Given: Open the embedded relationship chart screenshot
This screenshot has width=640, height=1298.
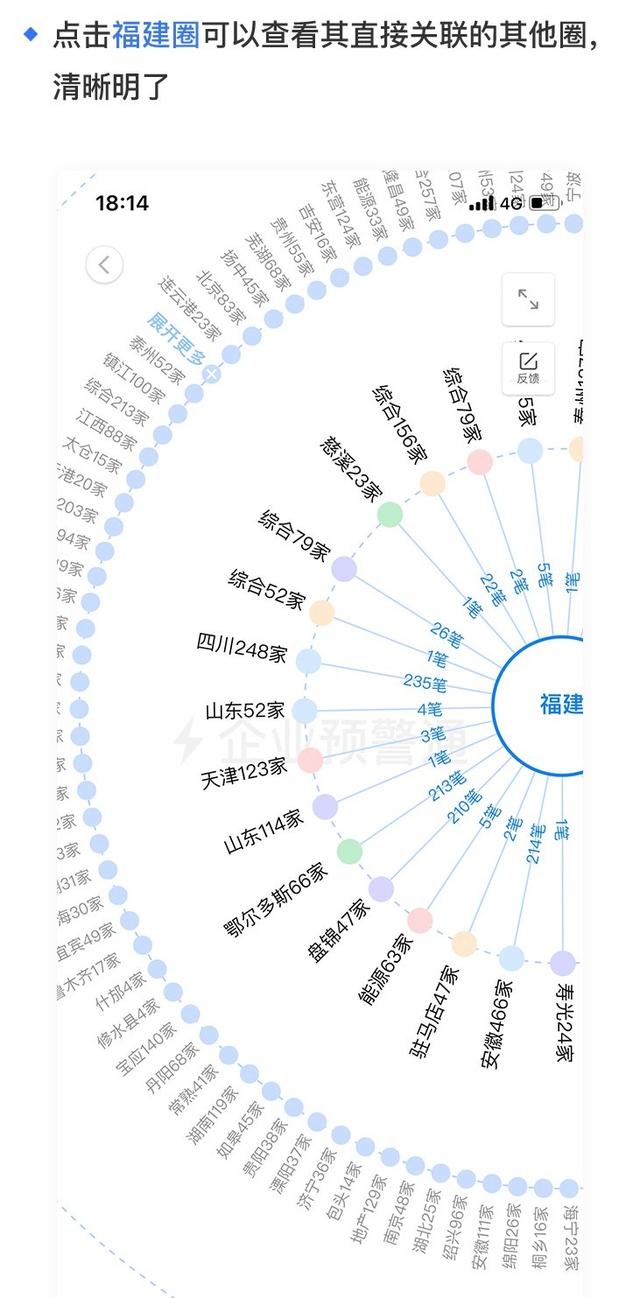Looking at the screenshot, I should point(319,733).
